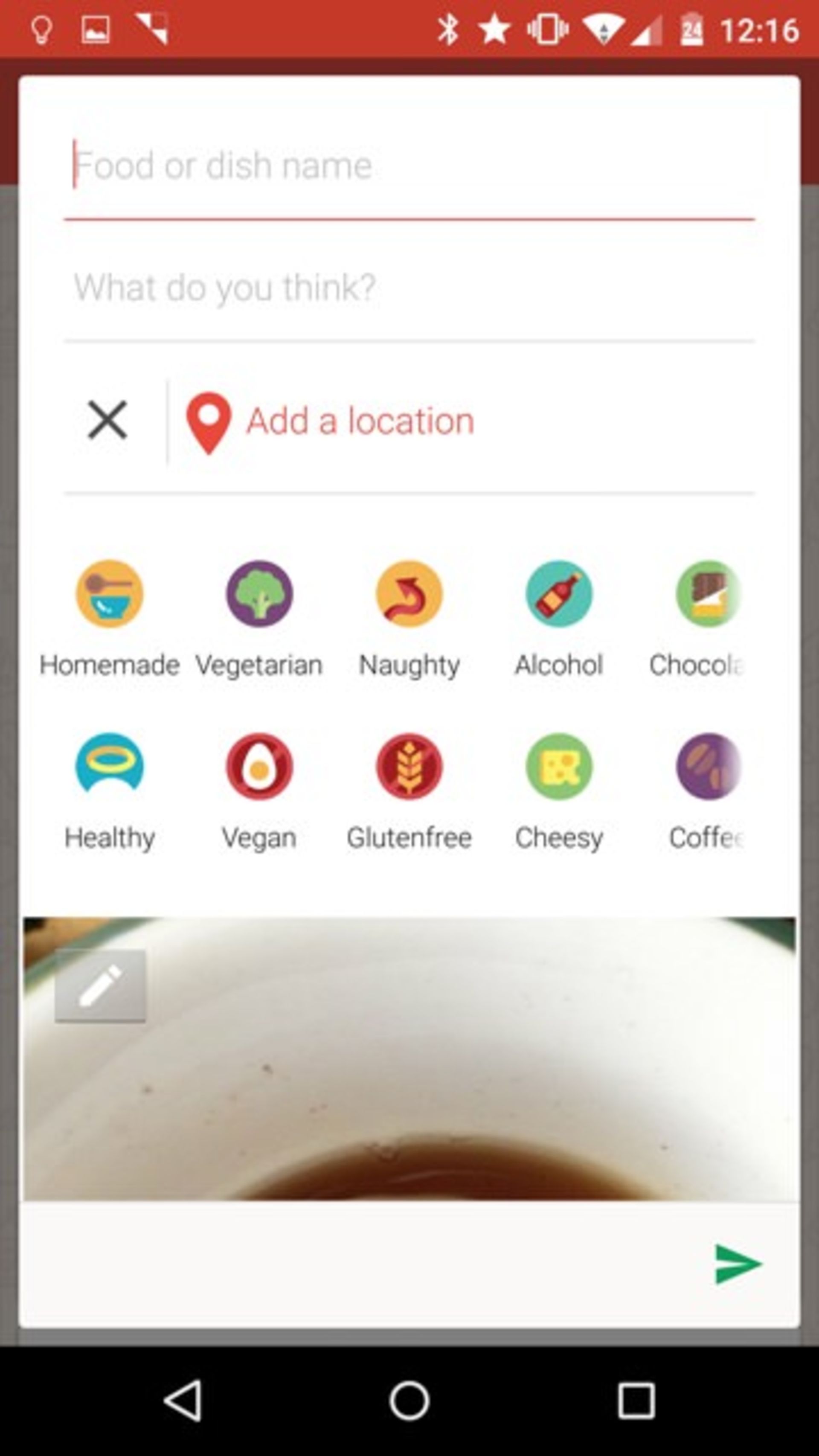Mark the dish as Vegetarian
Viewport: 819px width, 1456px height.
259,594
